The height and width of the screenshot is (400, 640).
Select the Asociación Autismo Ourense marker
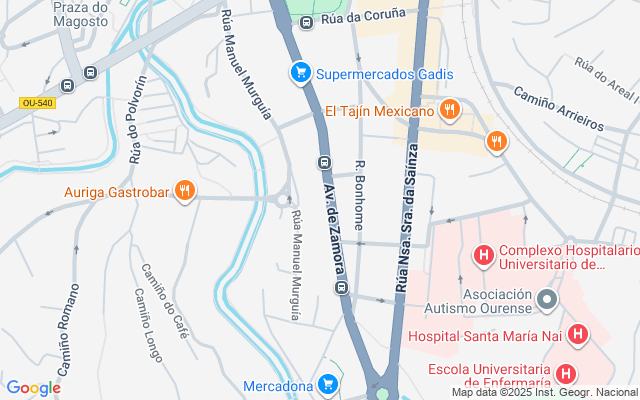(546, 299)
